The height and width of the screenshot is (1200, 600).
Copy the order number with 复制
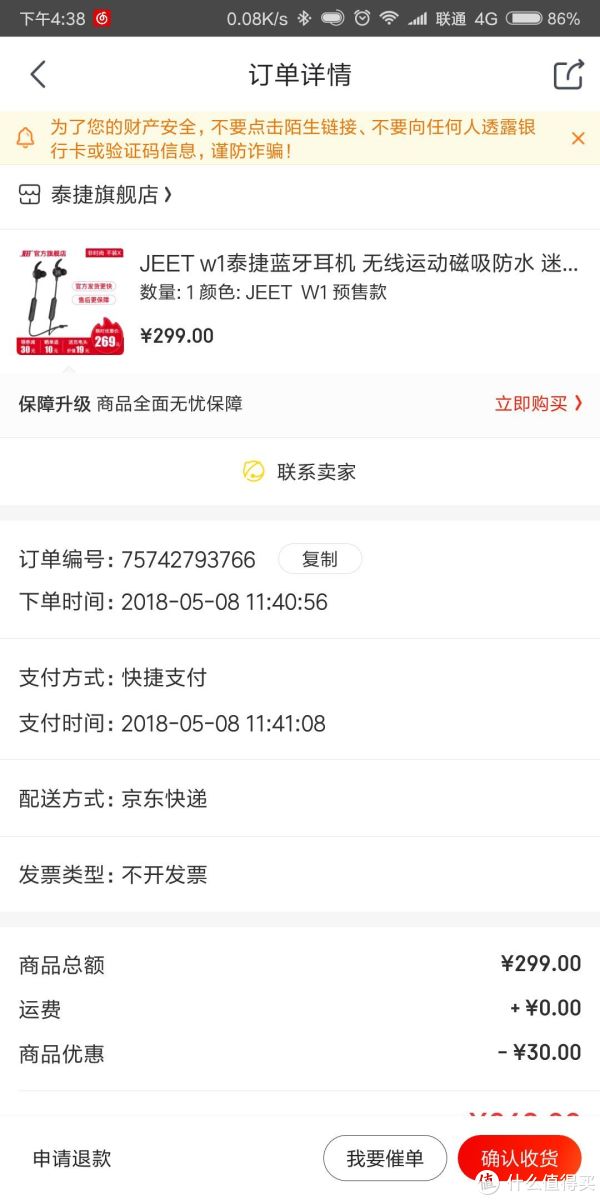pyautogui.click(x=320, y=559)
